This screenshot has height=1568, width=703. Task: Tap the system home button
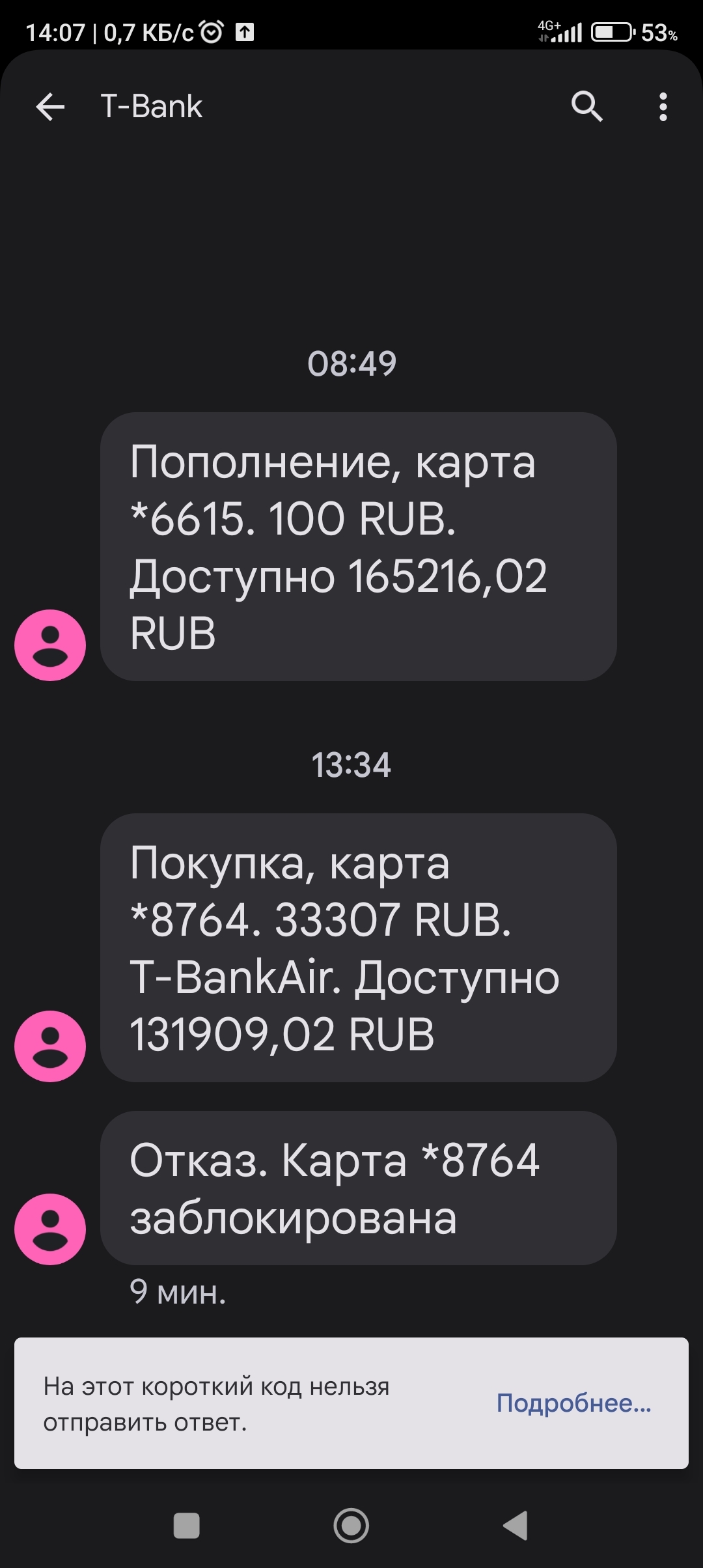pos(351,1525)
